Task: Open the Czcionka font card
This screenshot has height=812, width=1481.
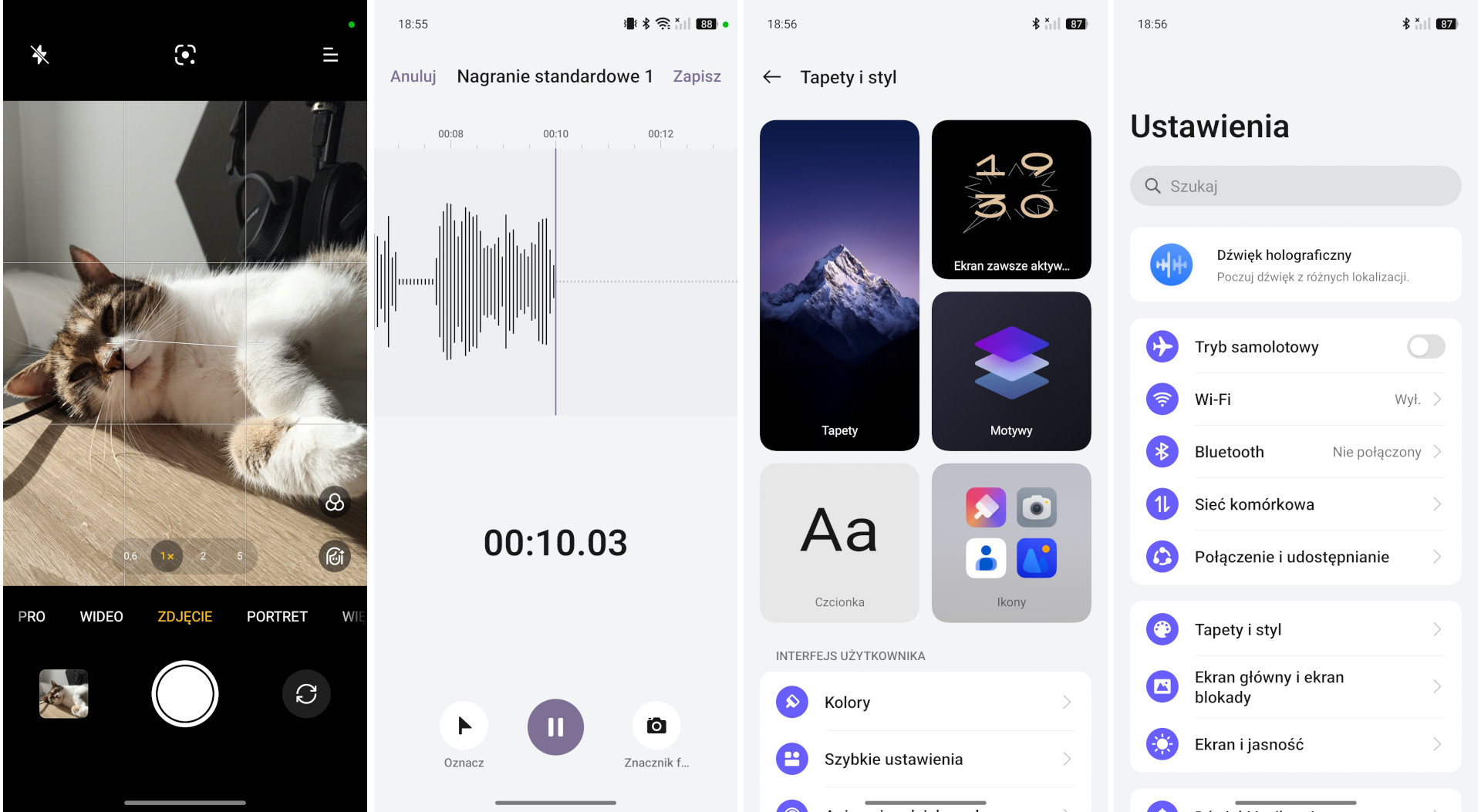Action: 839,542
